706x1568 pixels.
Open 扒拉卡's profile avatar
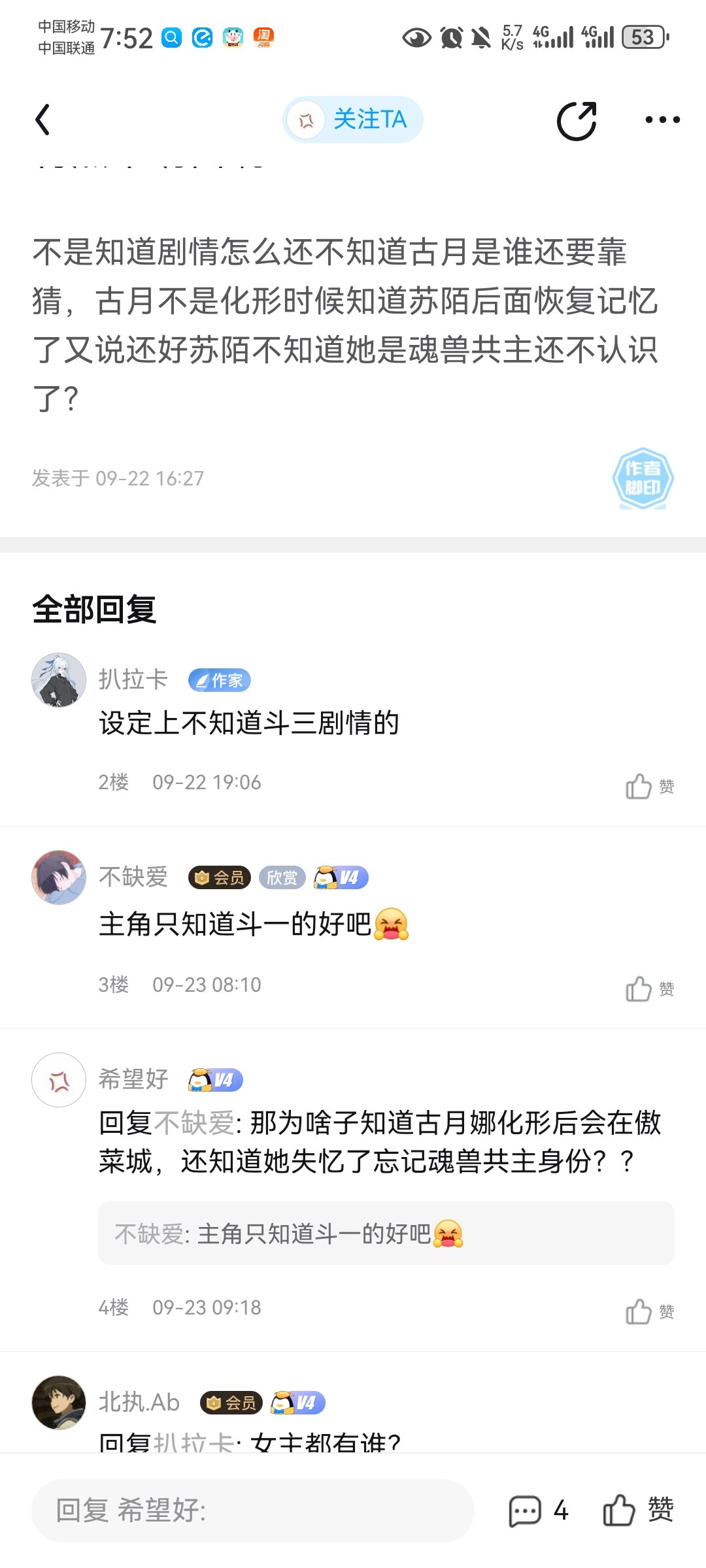pos(59,680)
